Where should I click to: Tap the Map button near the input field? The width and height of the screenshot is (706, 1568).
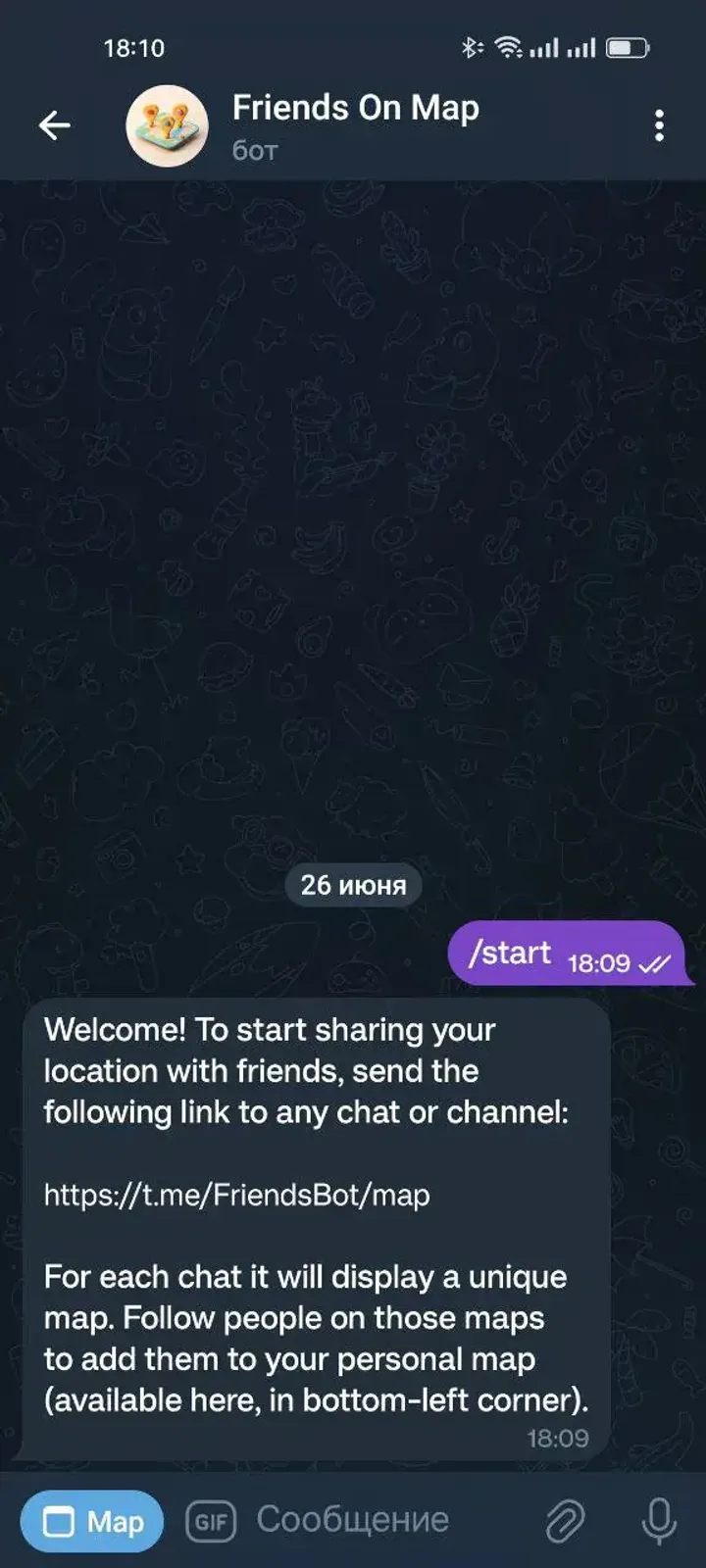point(91,1520)
